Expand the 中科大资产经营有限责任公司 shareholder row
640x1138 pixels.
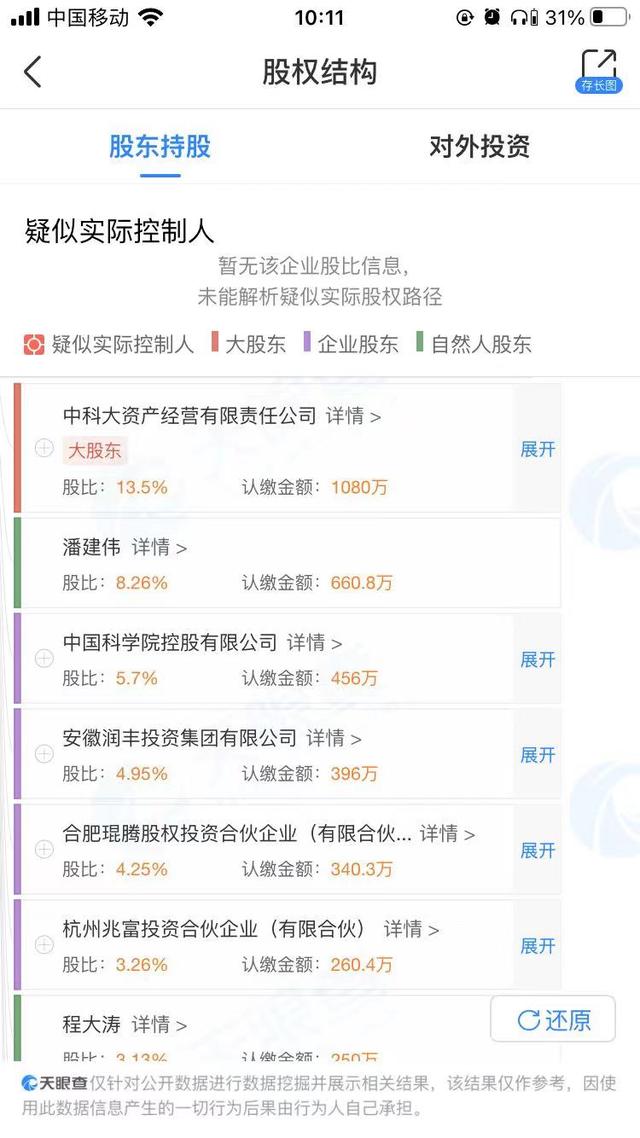point(537,449)
